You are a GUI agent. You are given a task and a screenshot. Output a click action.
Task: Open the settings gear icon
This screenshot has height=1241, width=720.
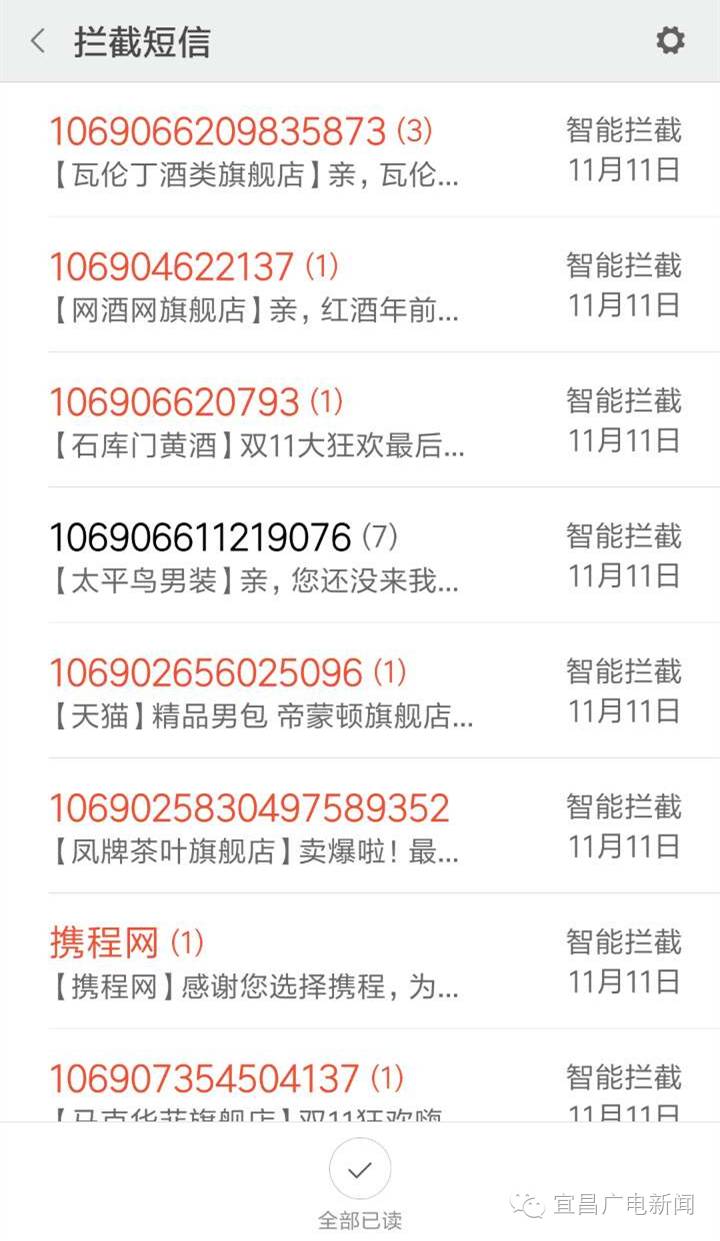coord(670,41)
